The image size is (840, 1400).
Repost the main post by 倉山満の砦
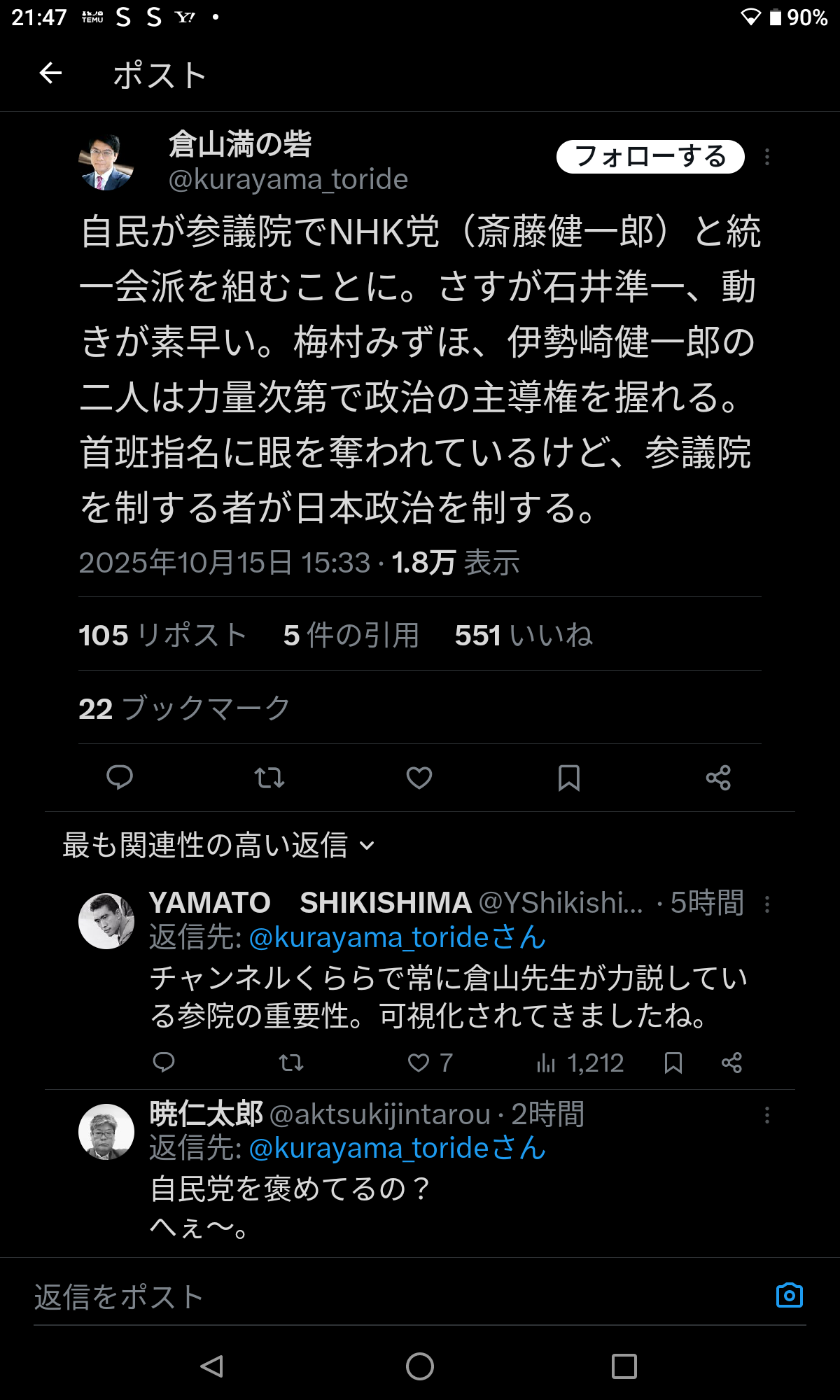pyautogui.click(x=269, y=777)
